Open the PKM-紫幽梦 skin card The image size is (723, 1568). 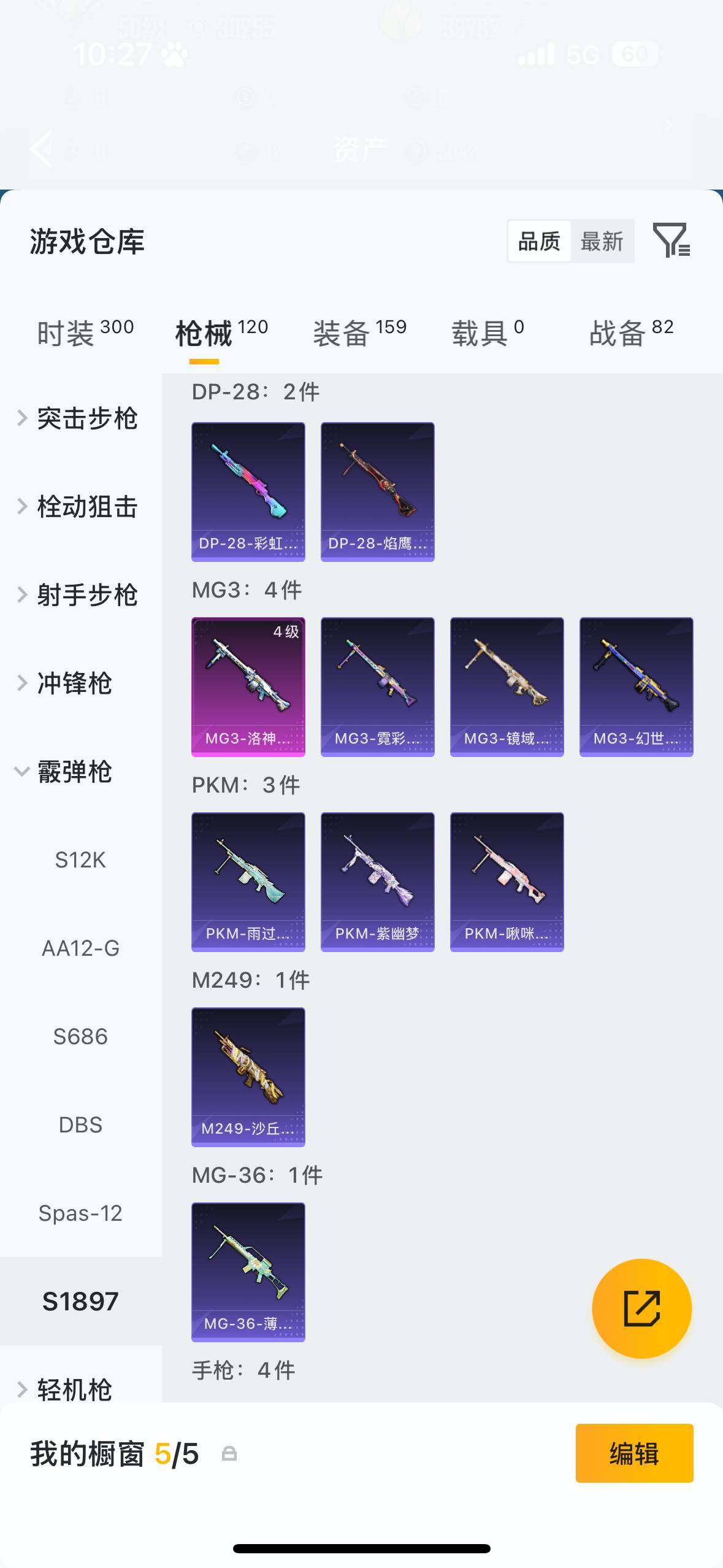[378, 882]
